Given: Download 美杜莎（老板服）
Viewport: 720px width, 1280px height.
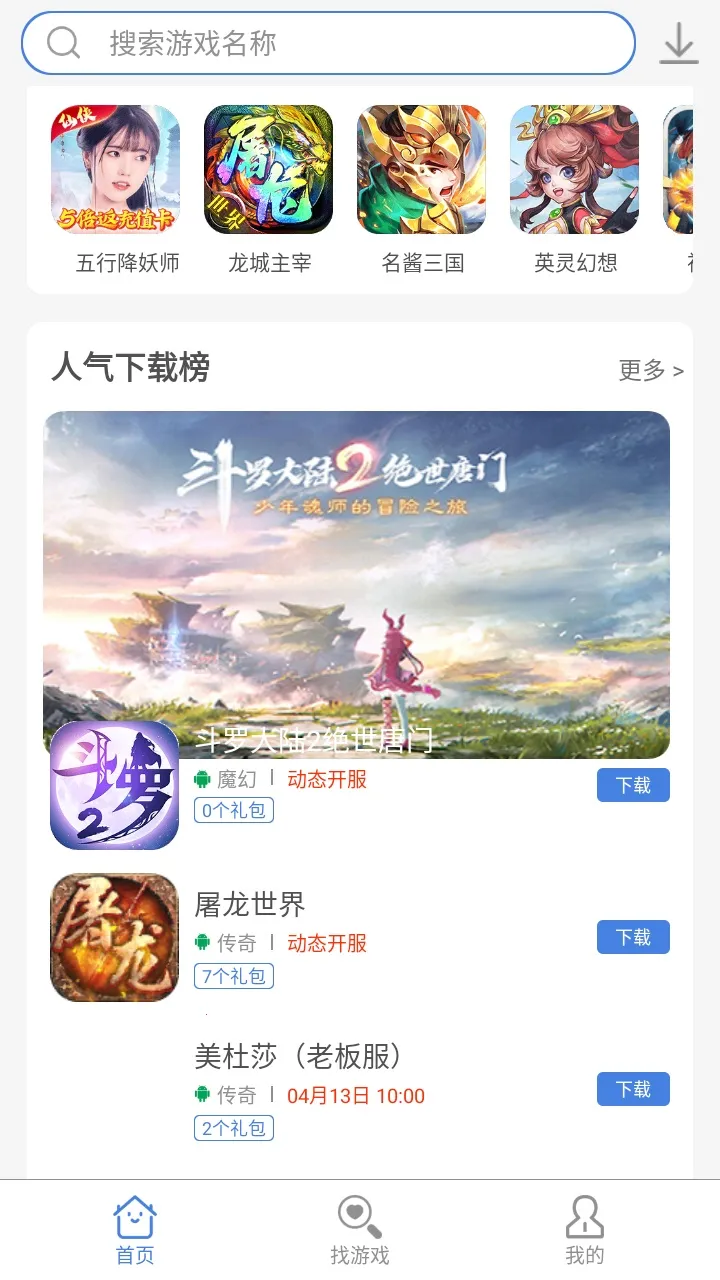Looking at the screenshot, I should tap(633, 1090).
